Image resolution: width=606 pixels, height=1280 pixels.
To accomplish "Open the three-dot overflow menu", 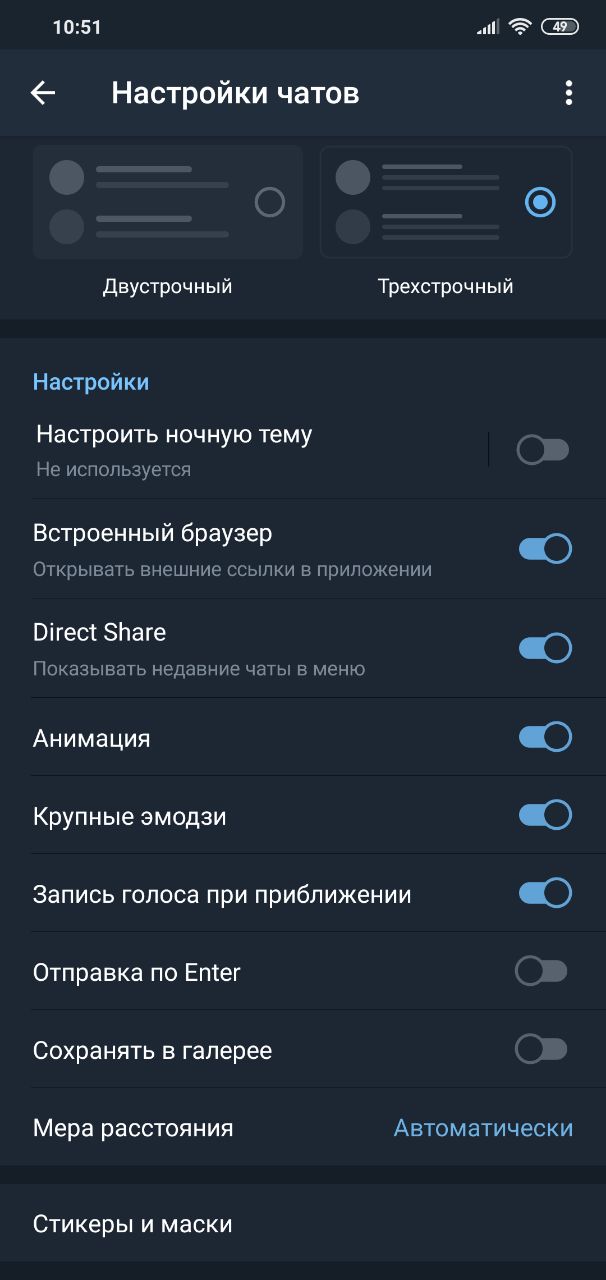I will (x=568, y=93).
